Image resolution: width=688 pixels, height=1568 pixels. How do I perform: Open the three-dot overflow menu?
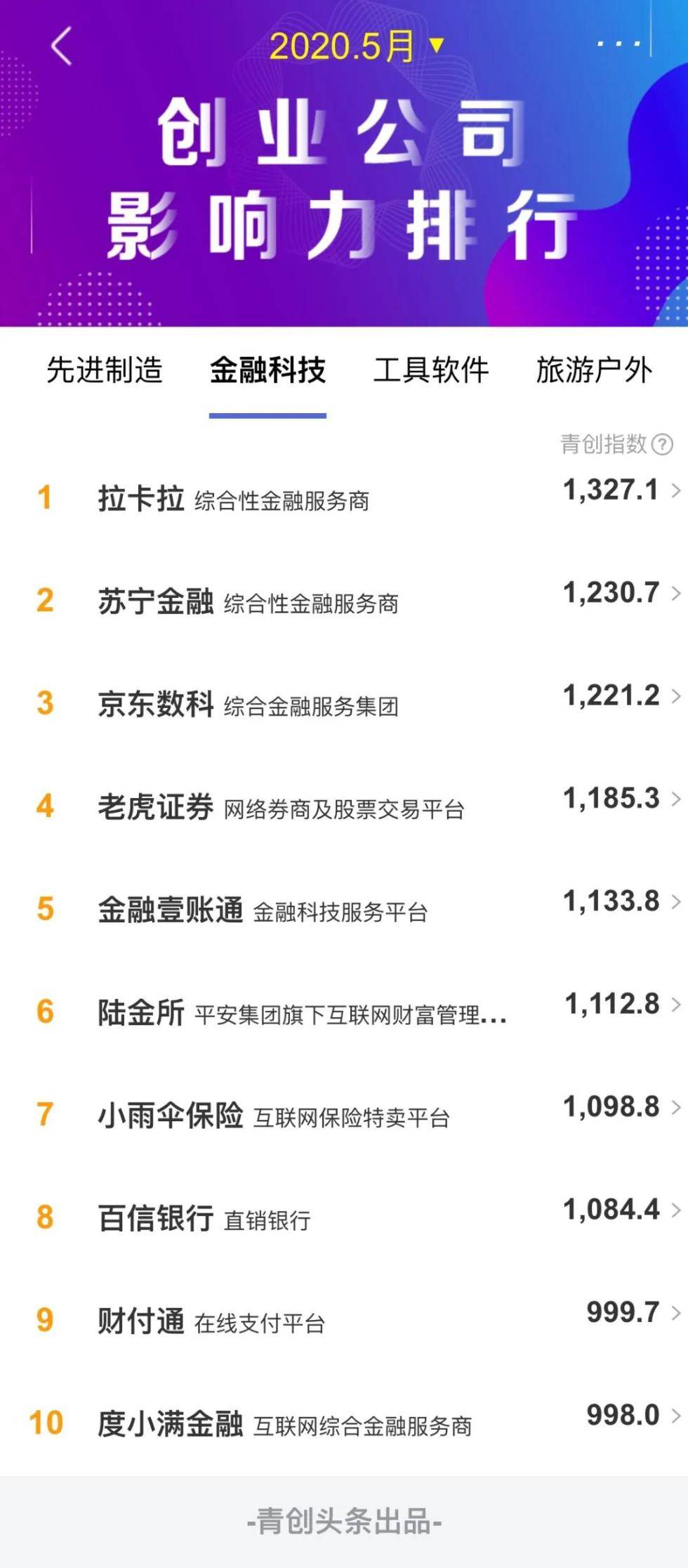point(618,44)
